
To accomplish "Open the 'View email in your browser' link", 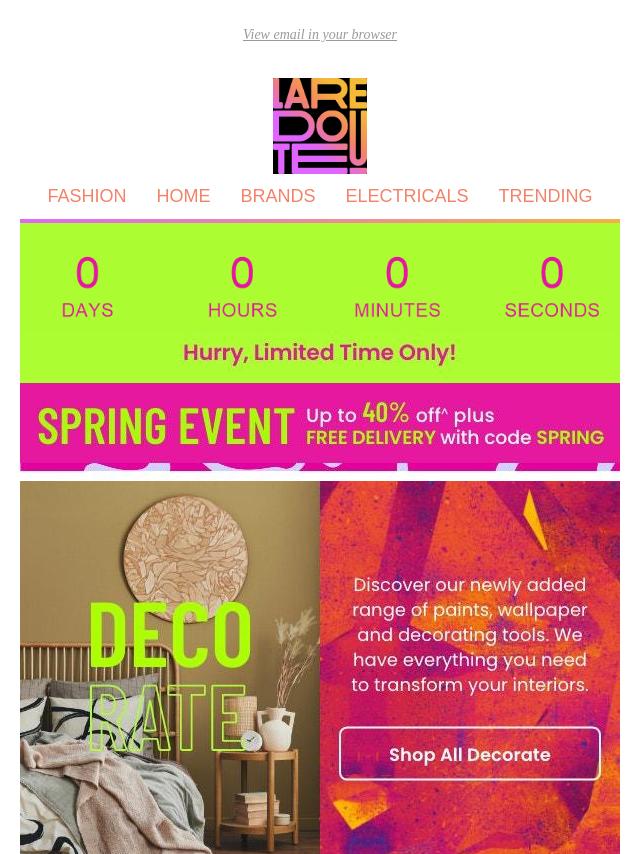I will (x=319, y=35).
